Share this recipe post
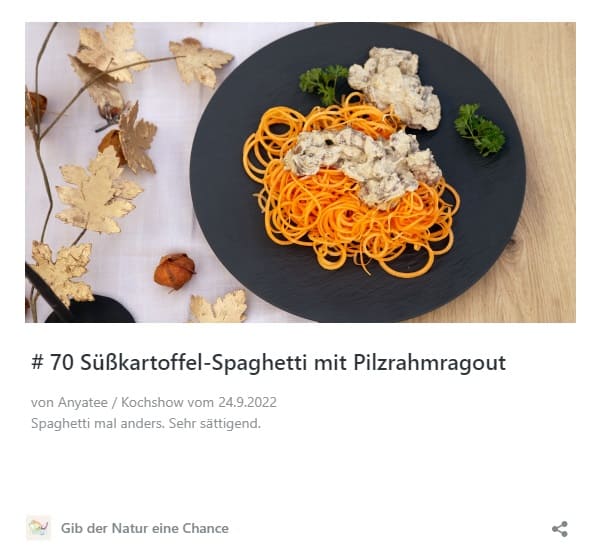Viewport: 600px width, 558px height. tap(560, 529)
